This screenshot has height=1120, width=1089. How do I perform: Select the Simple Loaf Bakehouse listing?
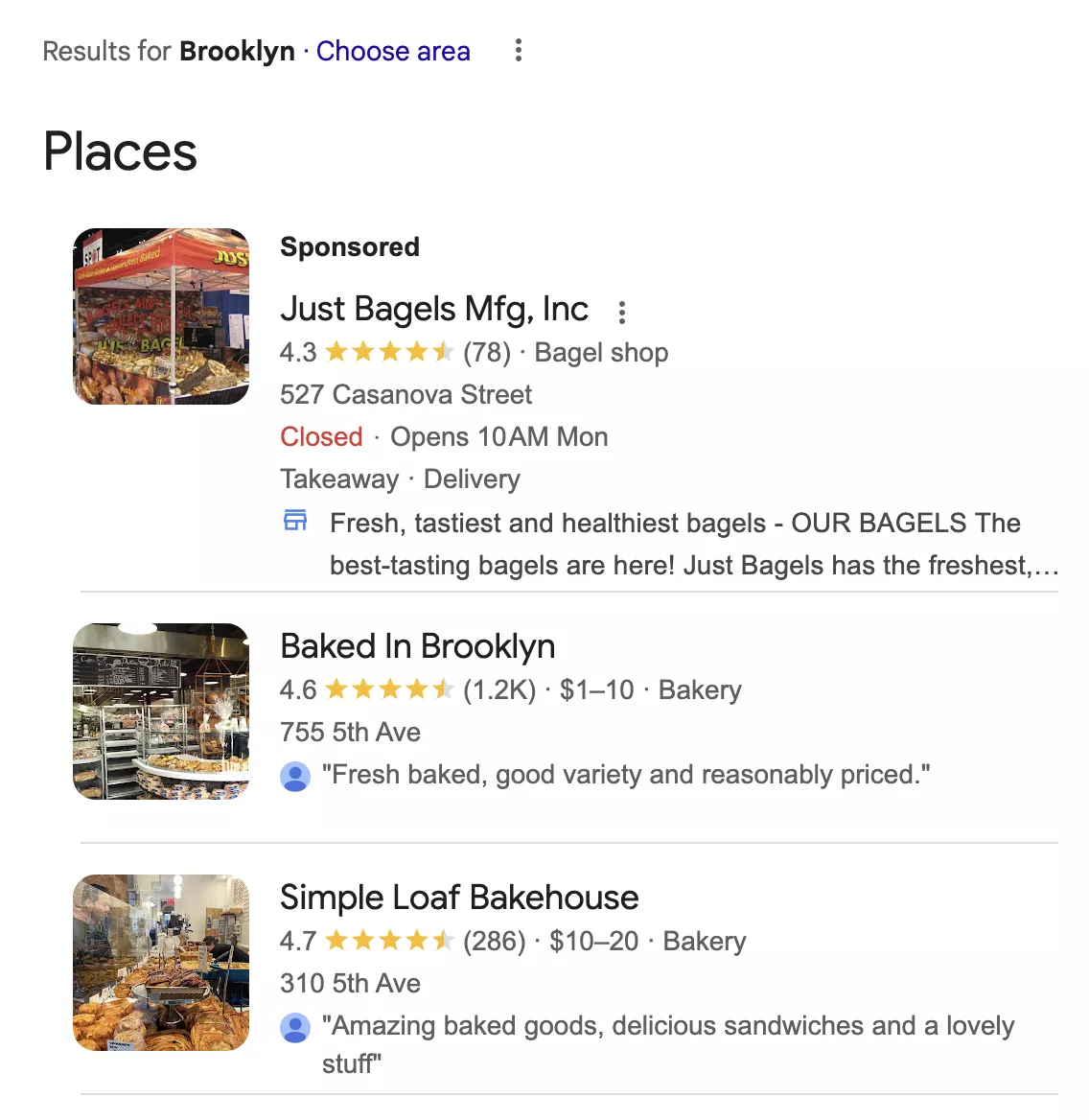[x=458, y=898]
